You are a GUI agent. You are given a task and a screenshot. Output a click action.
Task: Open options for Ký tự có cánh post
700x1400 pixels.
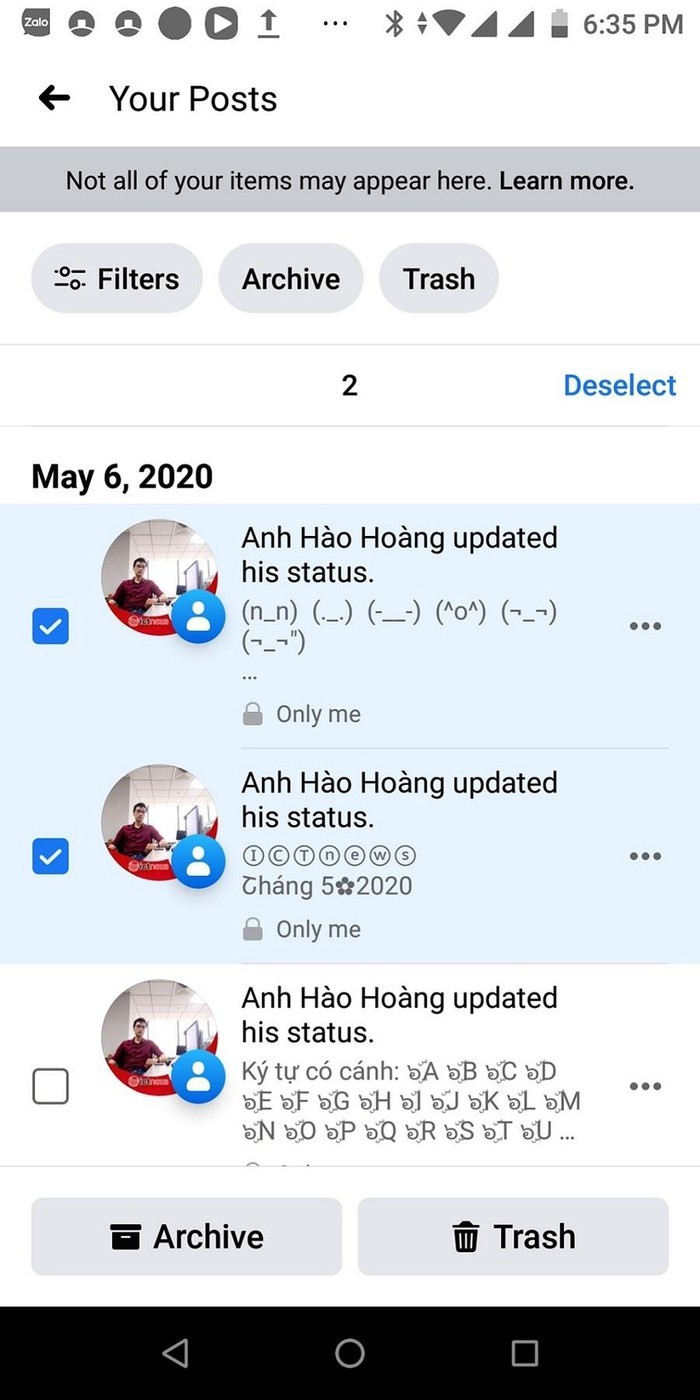[645, 1086]
